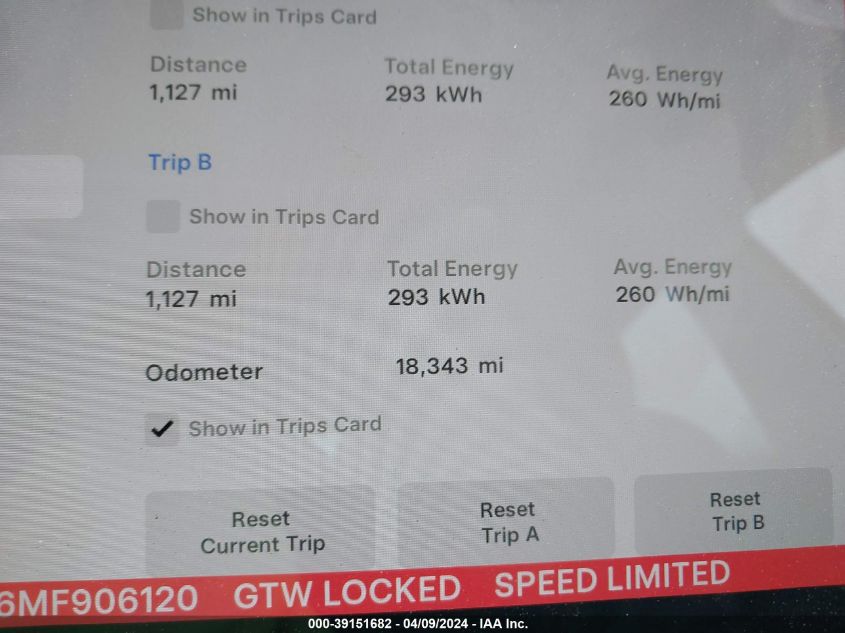
Task: Uncheck Show in Trips Card under Odometer
Action: click(162, 429)
